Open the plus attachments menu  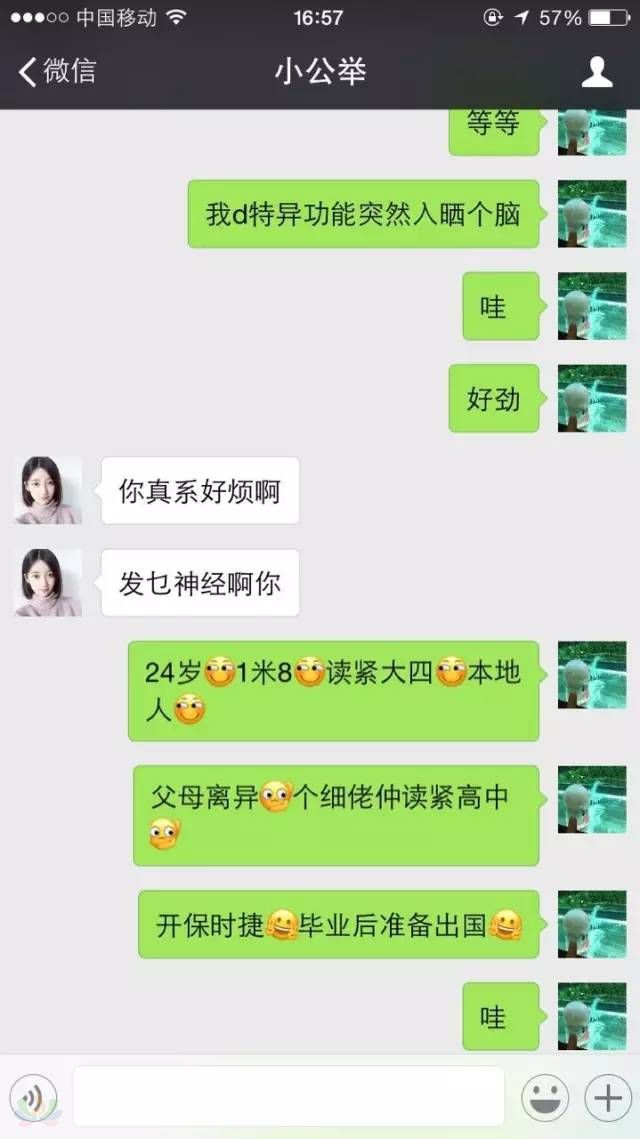608,1098
